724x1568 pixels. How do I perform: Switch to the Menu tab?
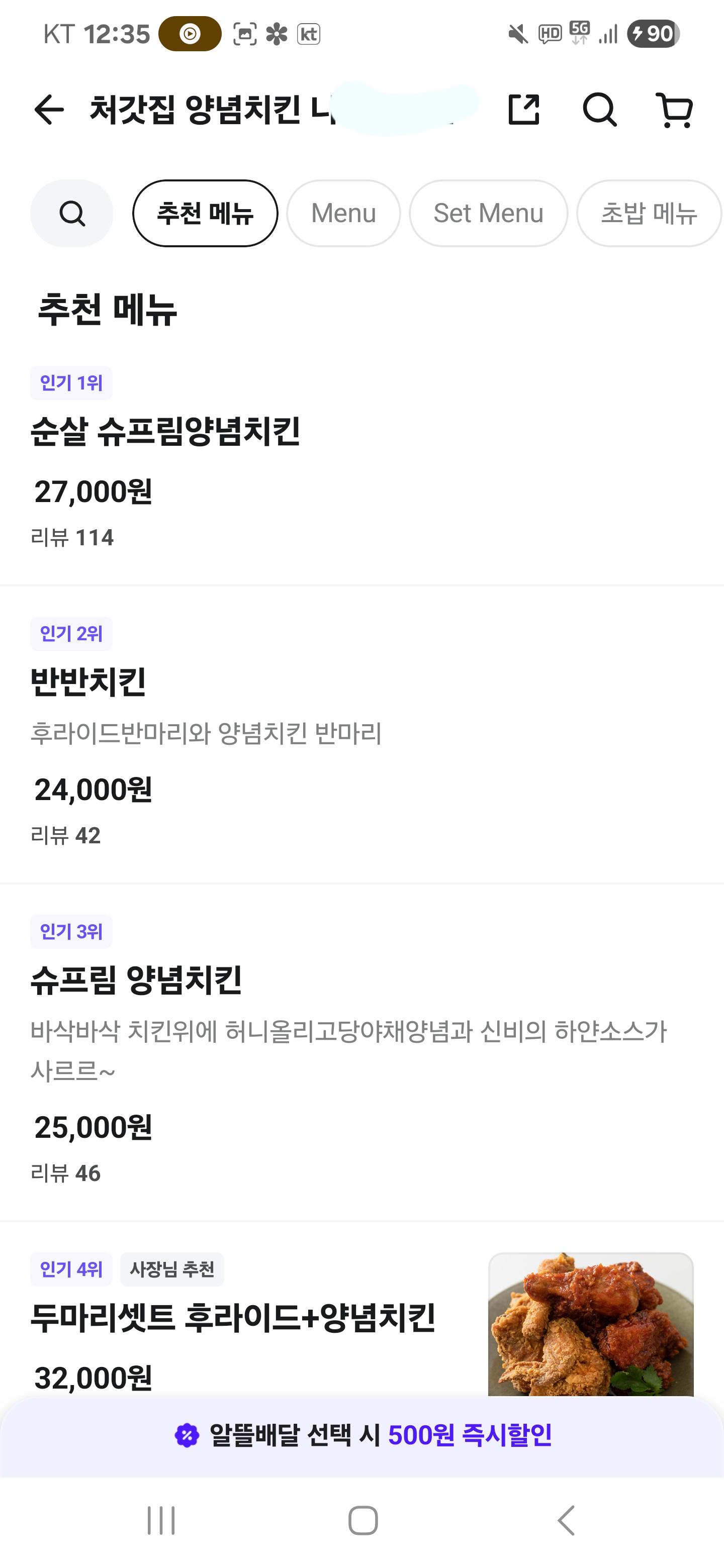coord(343,213)
